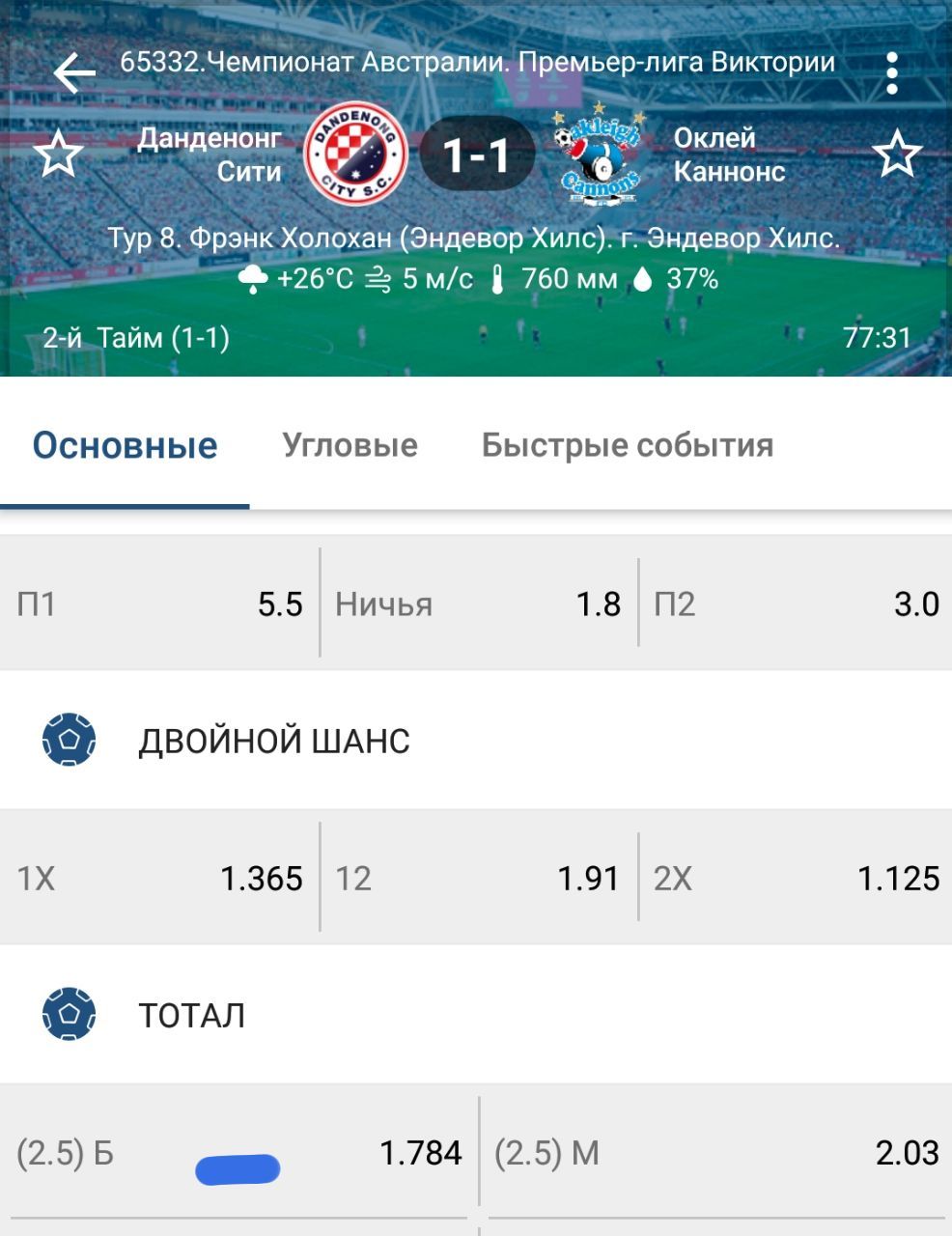Screen dimensions: 952x1236
Task: Choose the Ничья outcome at 1.8
Action: 478,604
